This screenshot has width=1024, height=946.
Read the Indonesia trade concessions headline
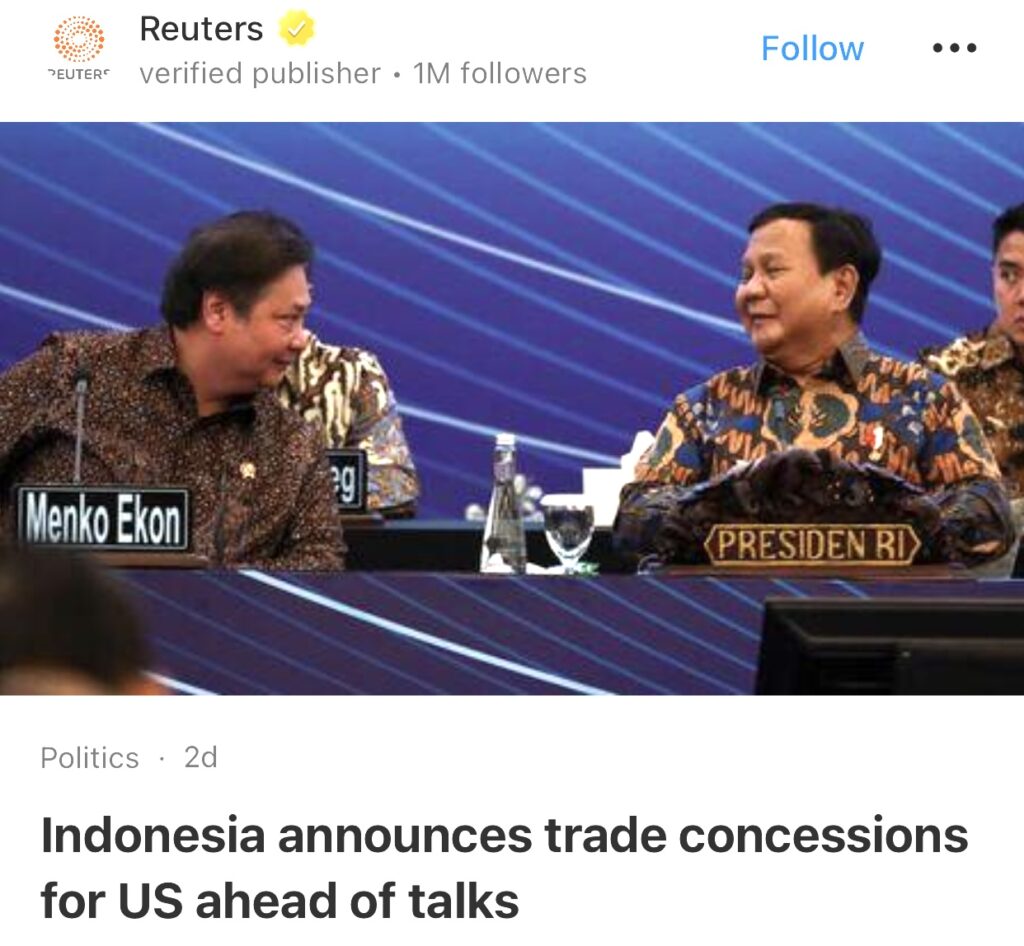(504, 867)
